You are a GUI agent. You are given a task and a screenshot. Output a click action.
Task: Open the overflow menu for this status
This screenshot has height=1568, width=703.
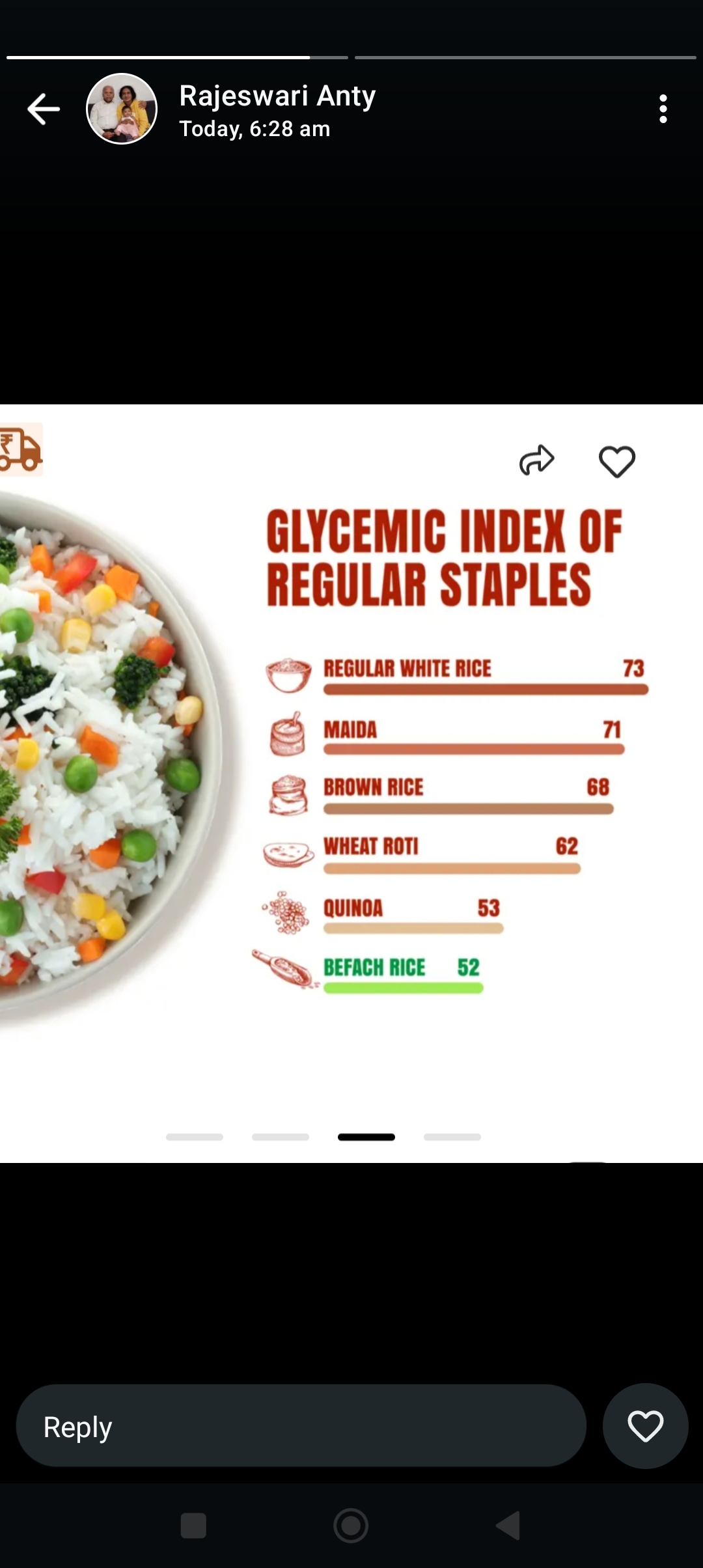[x=663, y=109]
